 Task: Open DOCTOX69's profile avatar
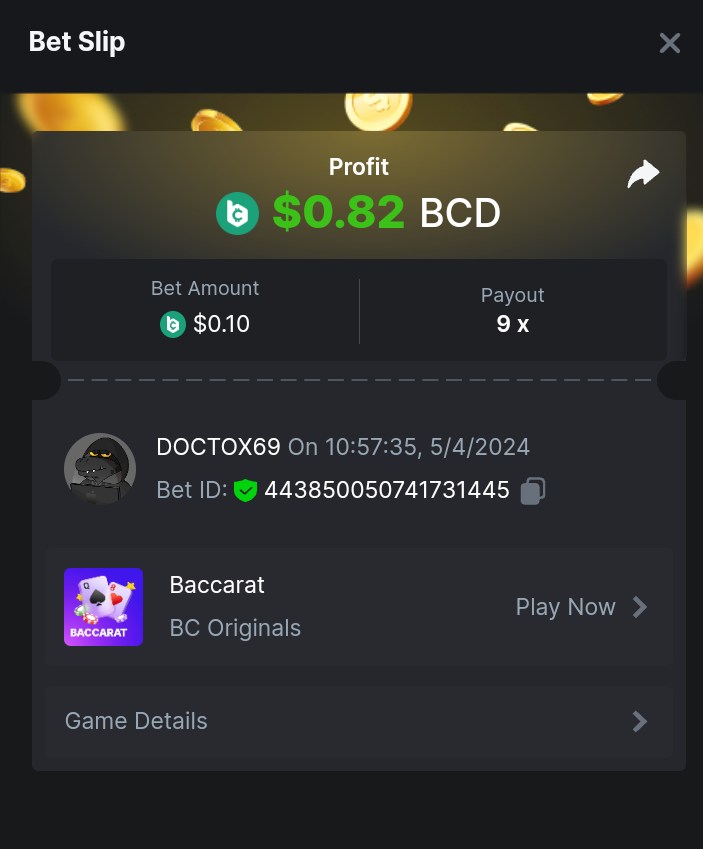click(x=100, y=469)
